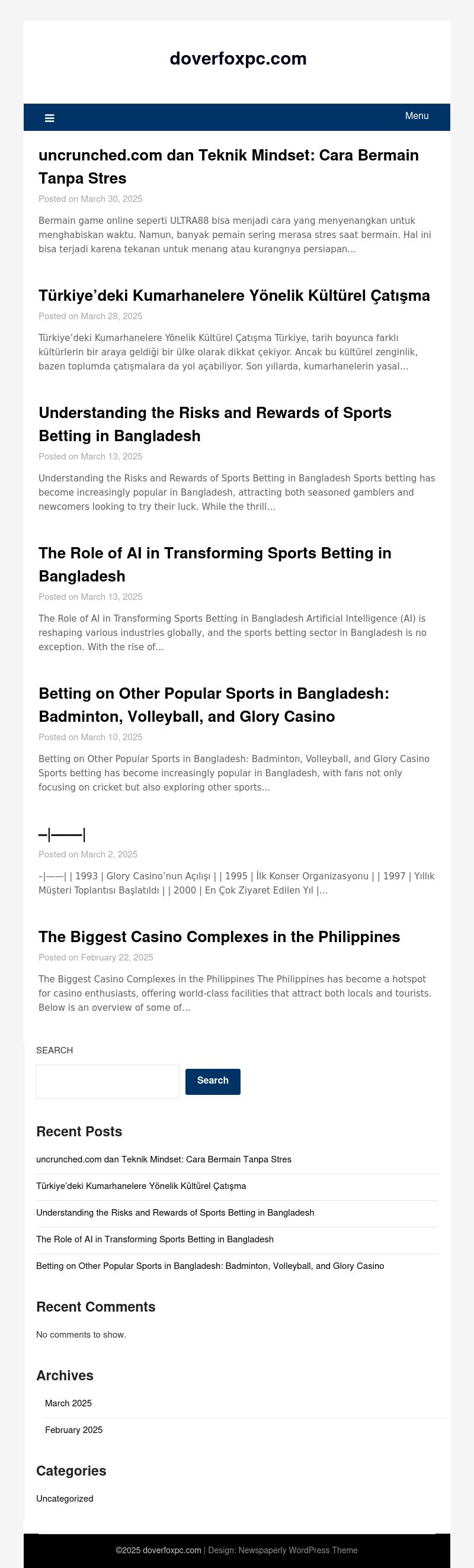This screenshot has width=474, height=1568.
Task: Tap the search text field
Action: pos(107,1081)
